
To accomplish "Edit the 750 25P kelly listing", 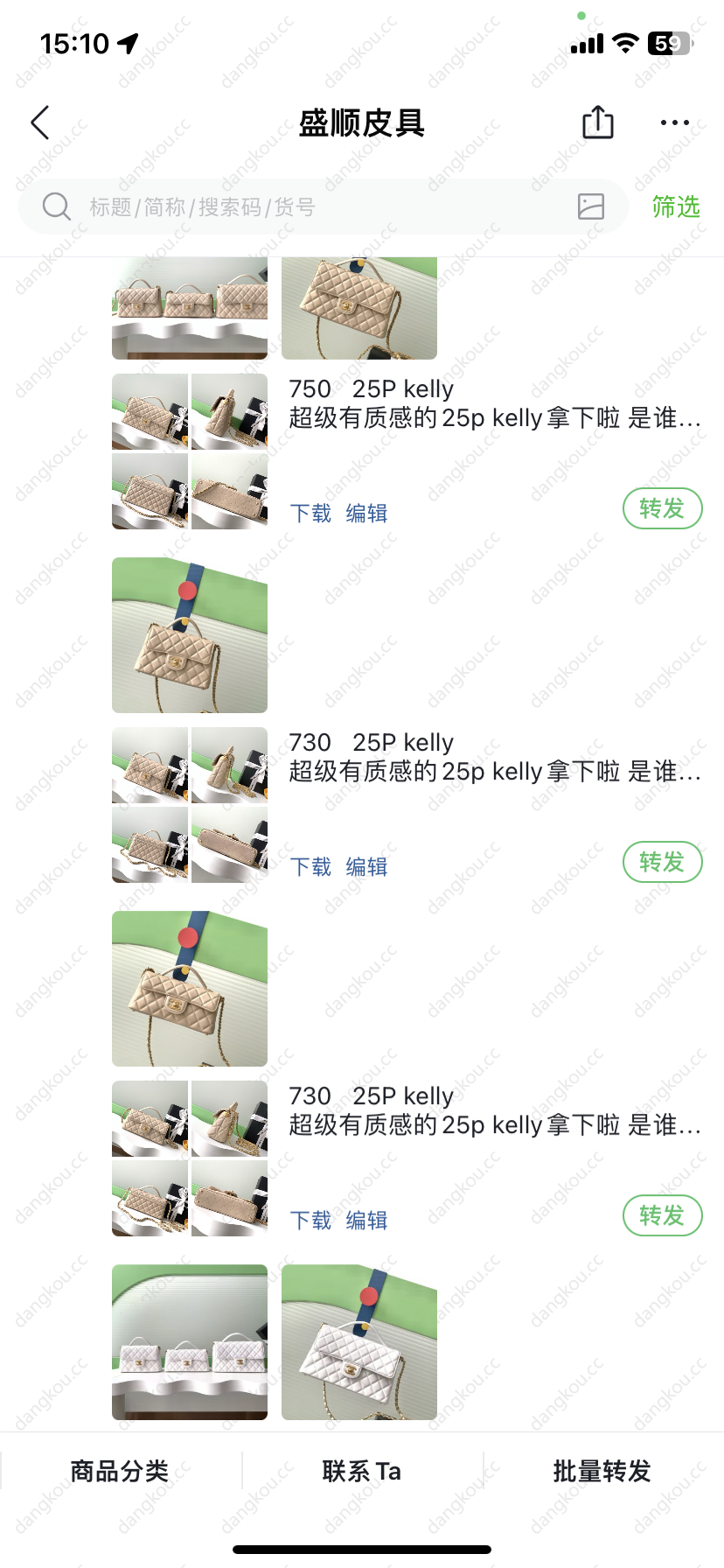I will pyautogui.click(x=366, y=514).
